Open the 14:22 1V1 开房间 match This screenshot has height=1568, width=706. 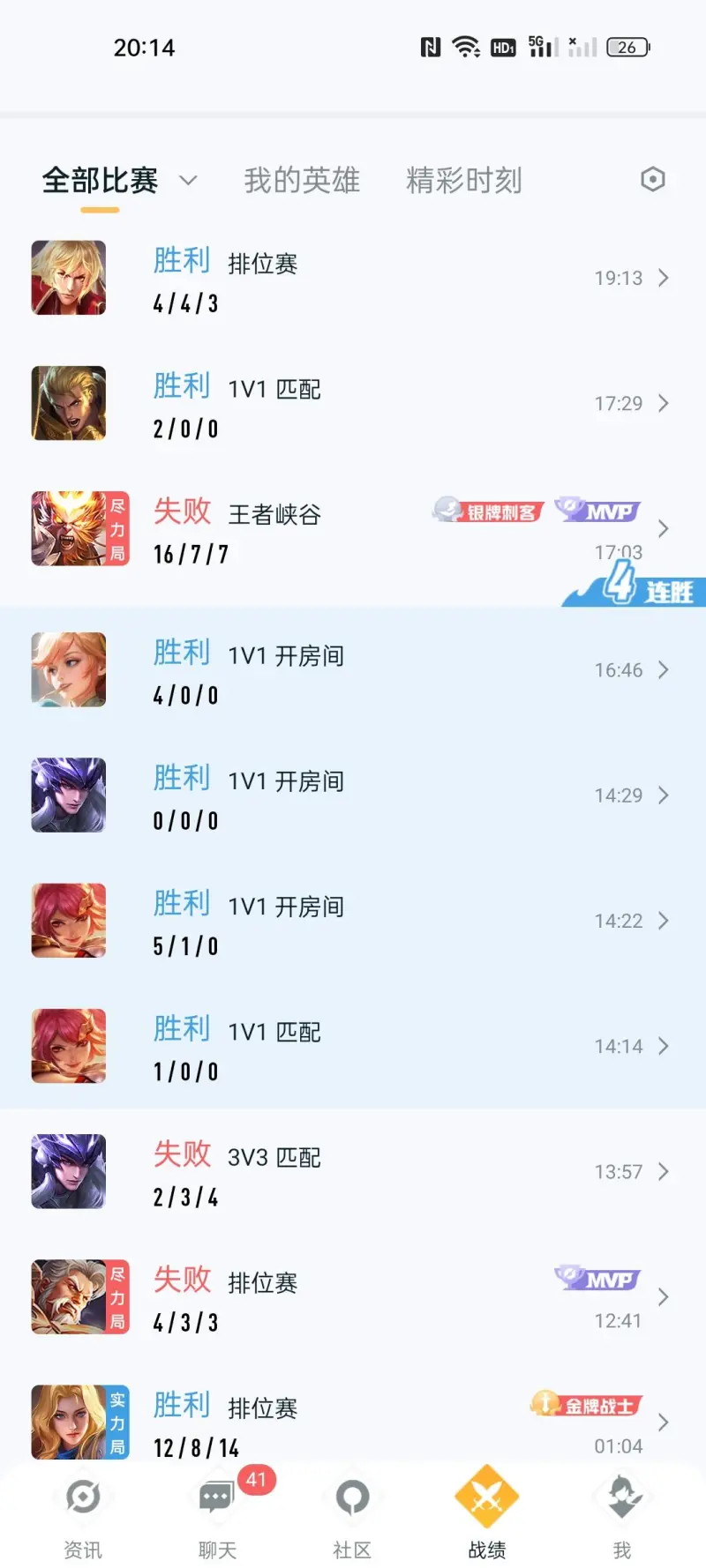point(353,921)
